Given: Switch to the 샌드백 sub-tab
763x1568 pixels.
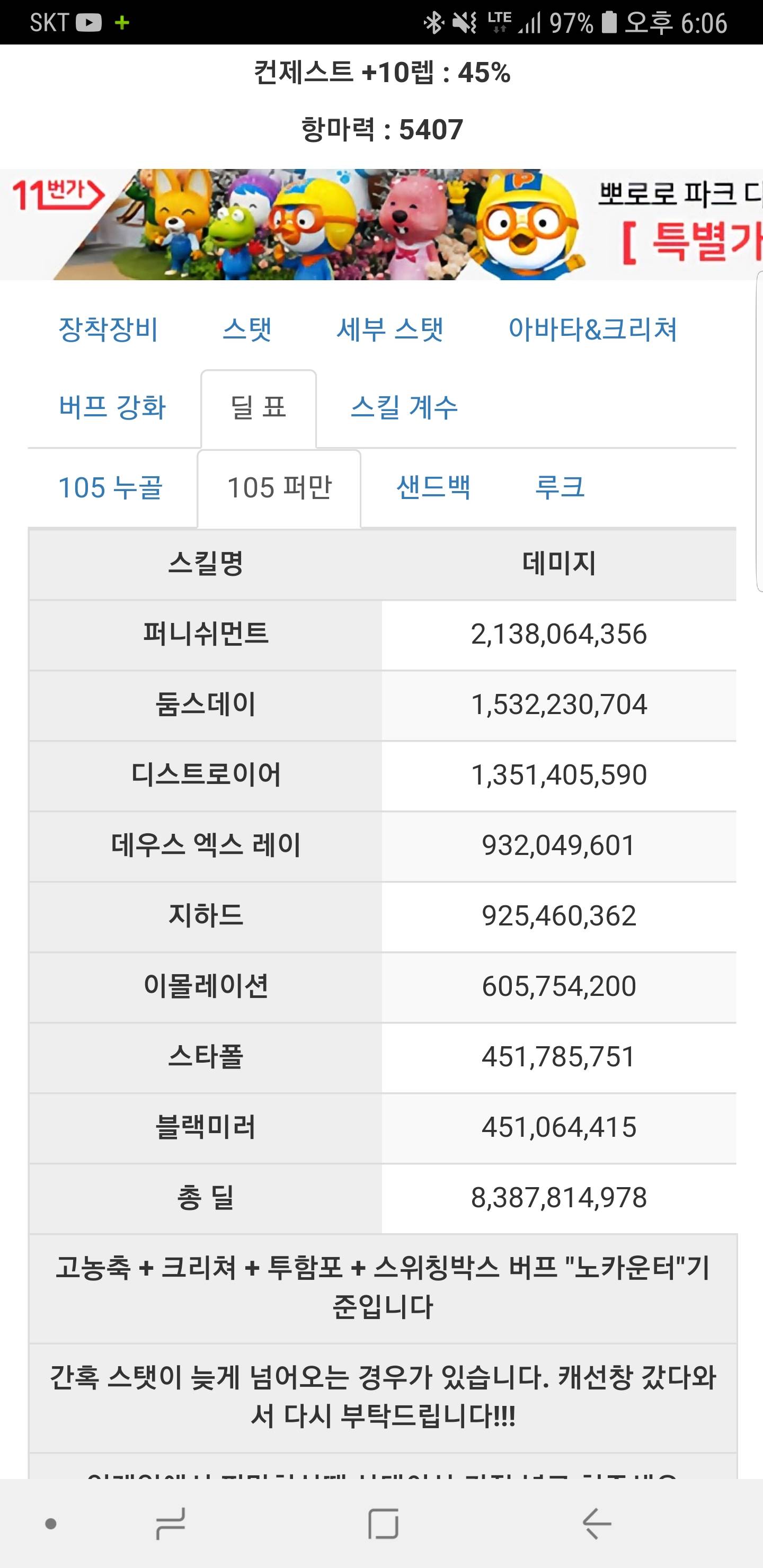Looking at the screenshot, I should click(433, 487).
